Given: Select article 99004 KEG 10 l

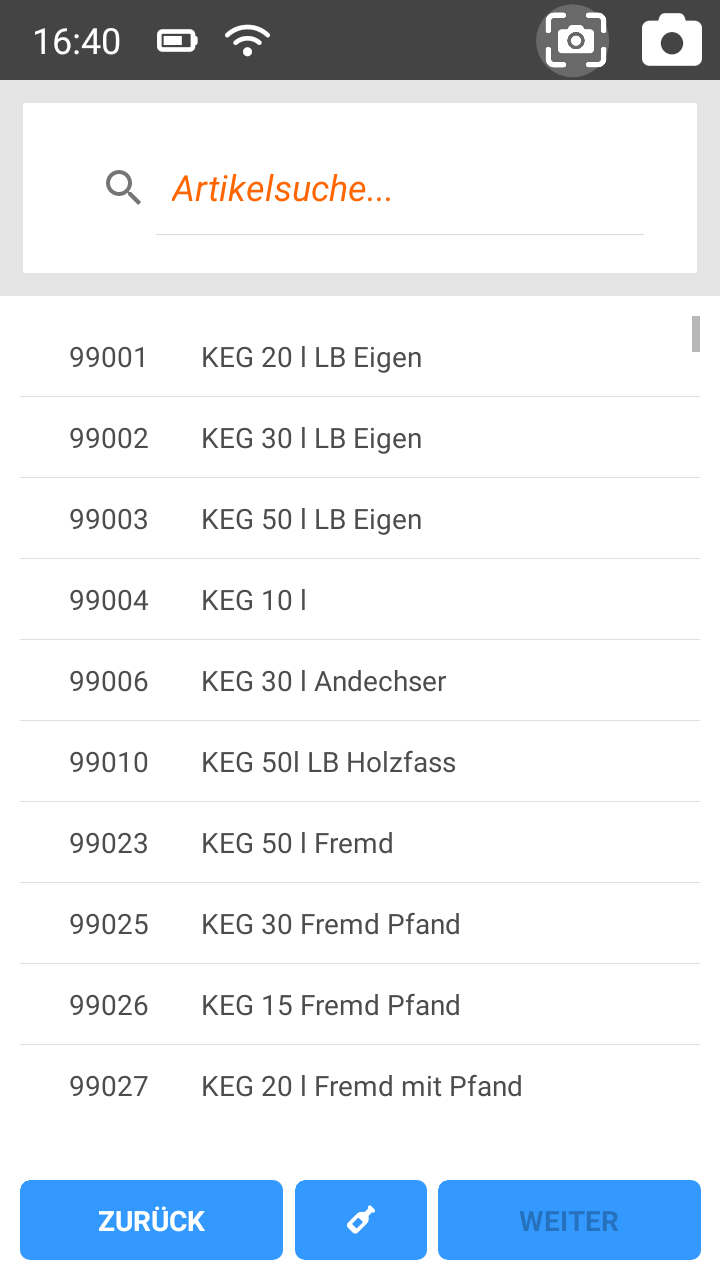Looking at the screenshot, I should click(360, 601).
